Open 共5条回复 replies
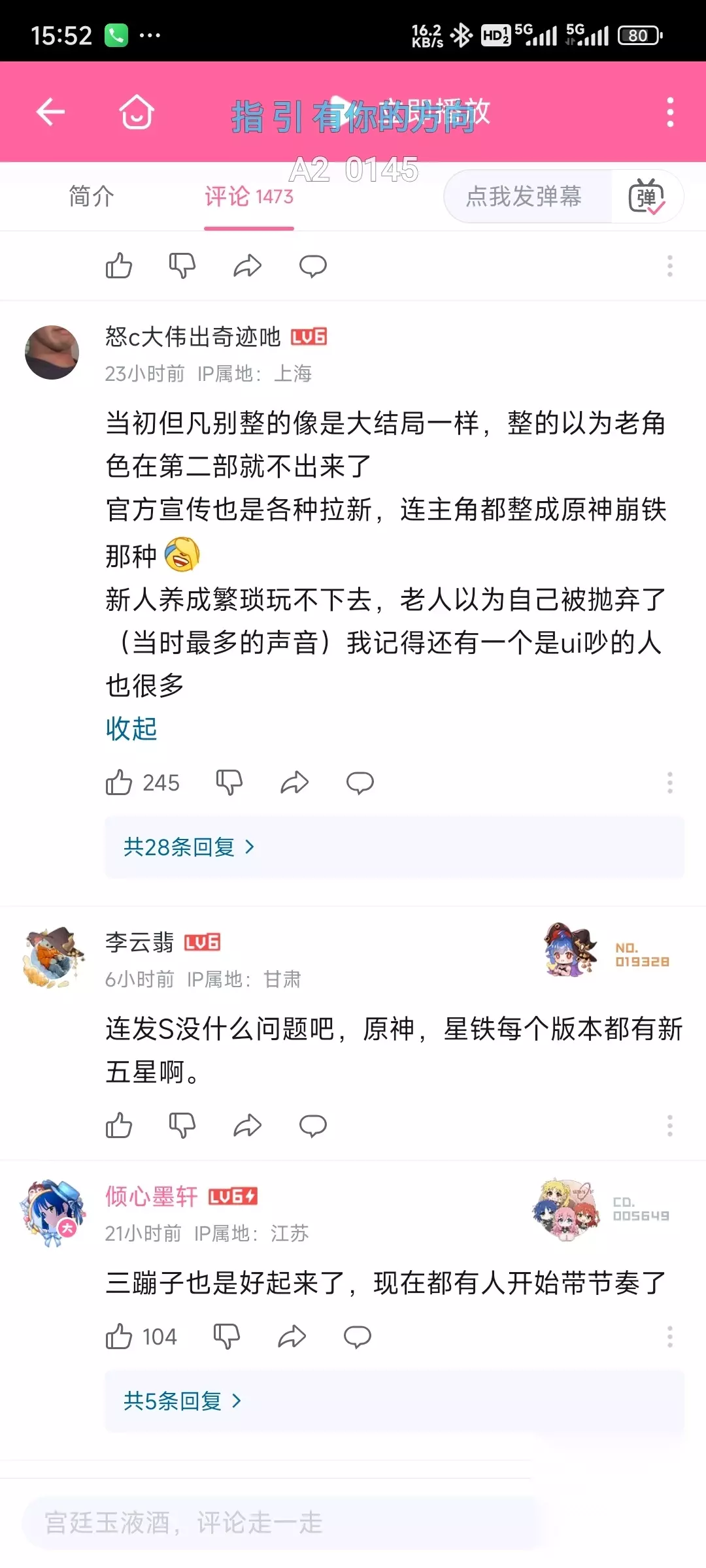The width and height of the screenshot is (706, 1568). tap(183, 1401)
